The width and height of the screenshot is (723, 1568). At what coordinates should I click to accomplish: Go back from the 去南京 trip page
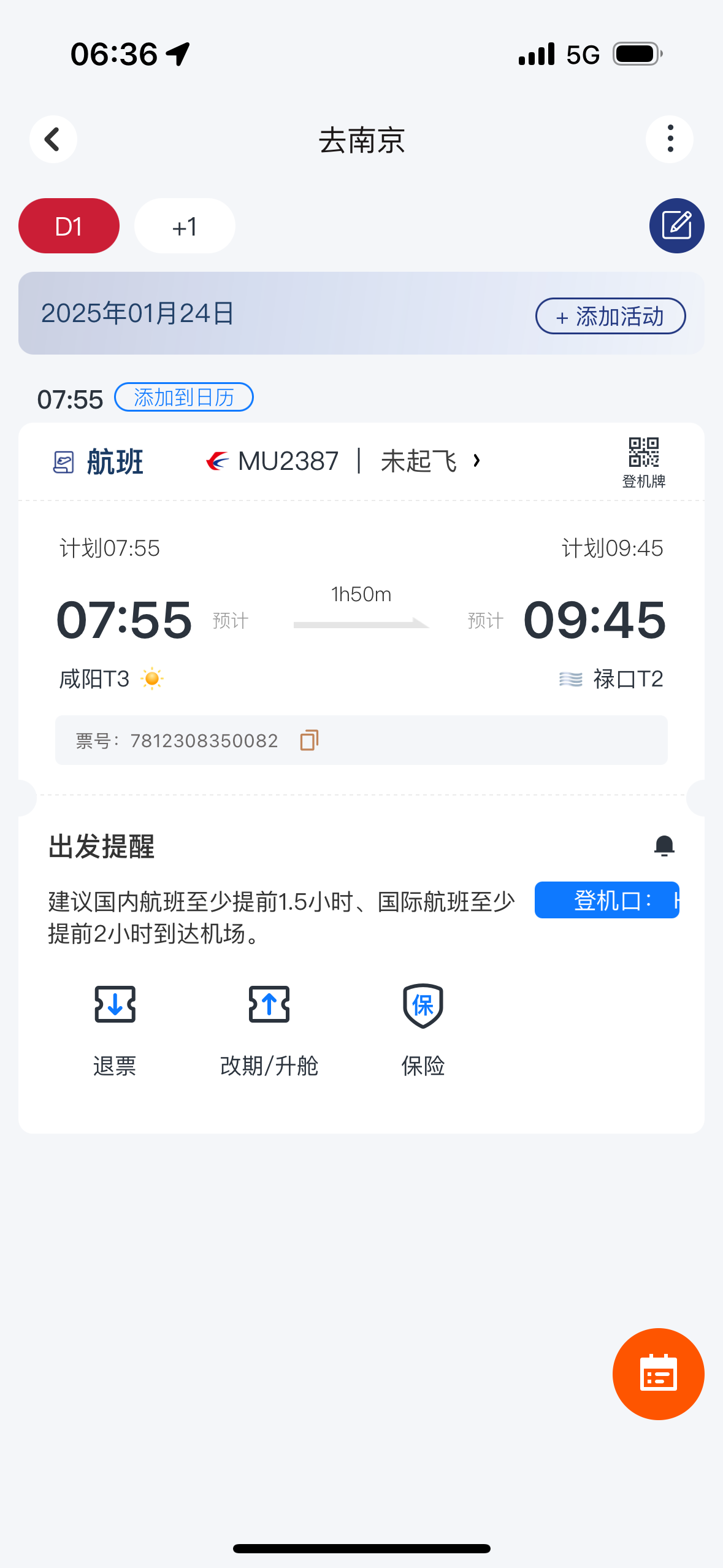[53, 139]
